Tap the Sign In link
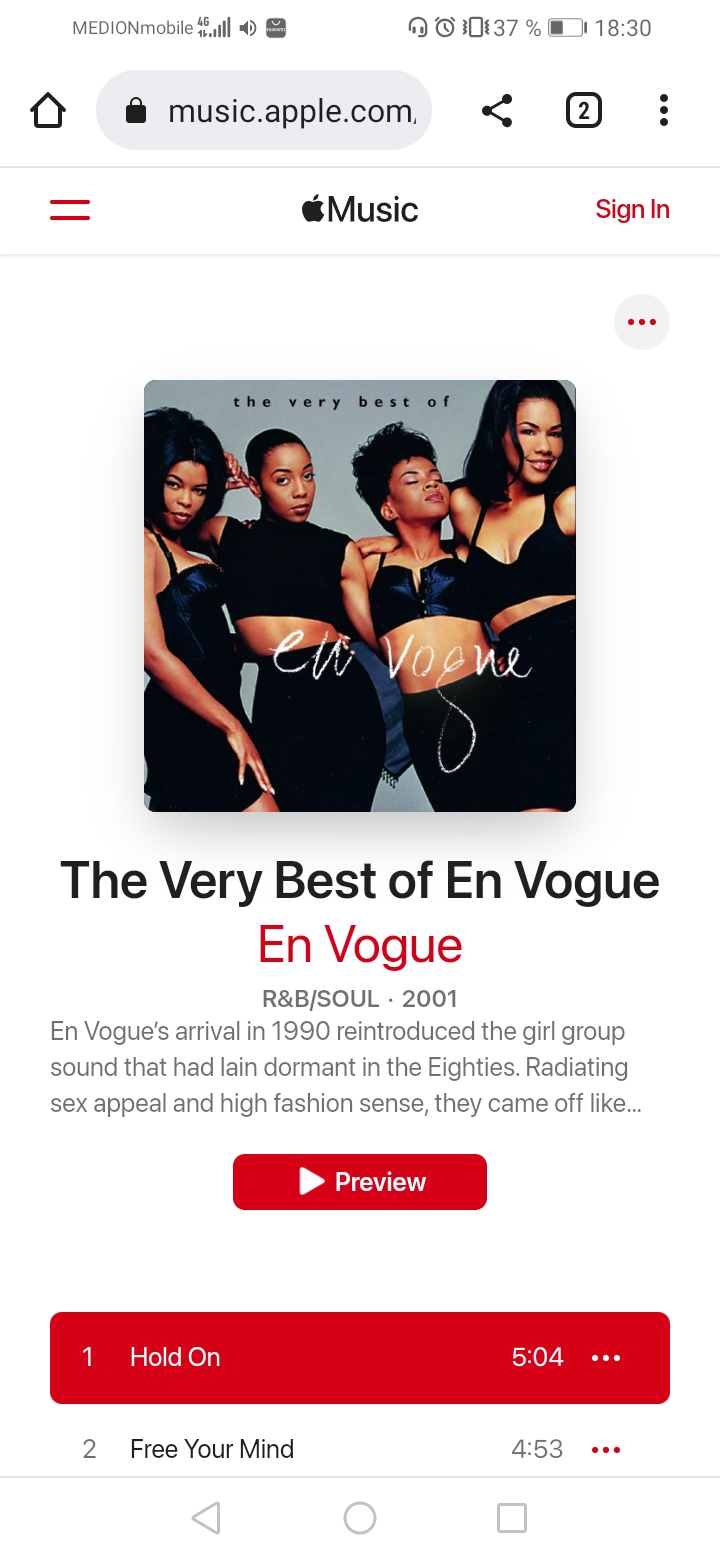 (632, 209)
